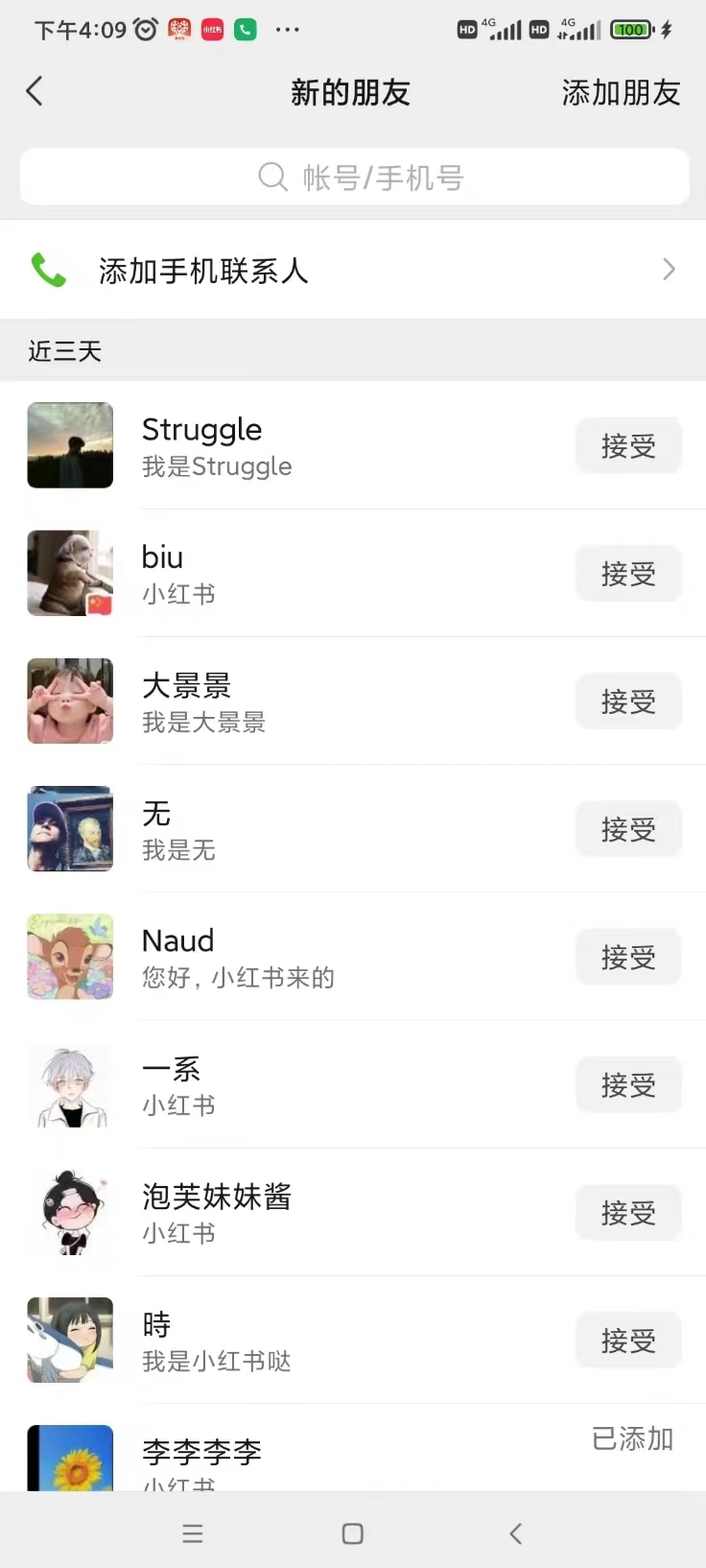Viewport: 706px width, 1568px height.
Task: Accept the request from 无
Action: pyautogui.click(x=628, y=828)
